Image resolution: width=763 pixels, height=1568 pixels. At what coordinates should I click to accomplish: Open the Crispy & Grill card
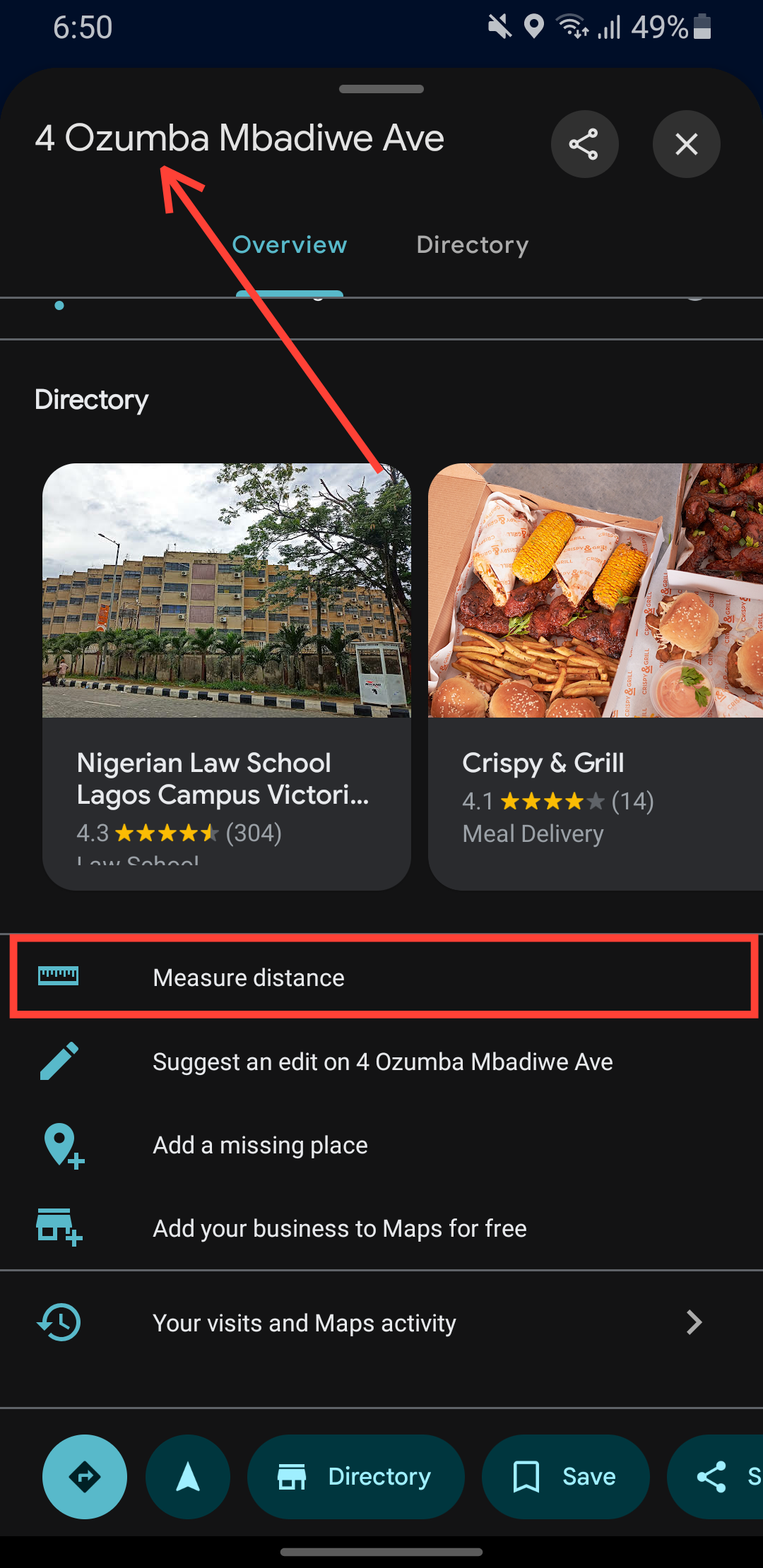pos(595,675)
